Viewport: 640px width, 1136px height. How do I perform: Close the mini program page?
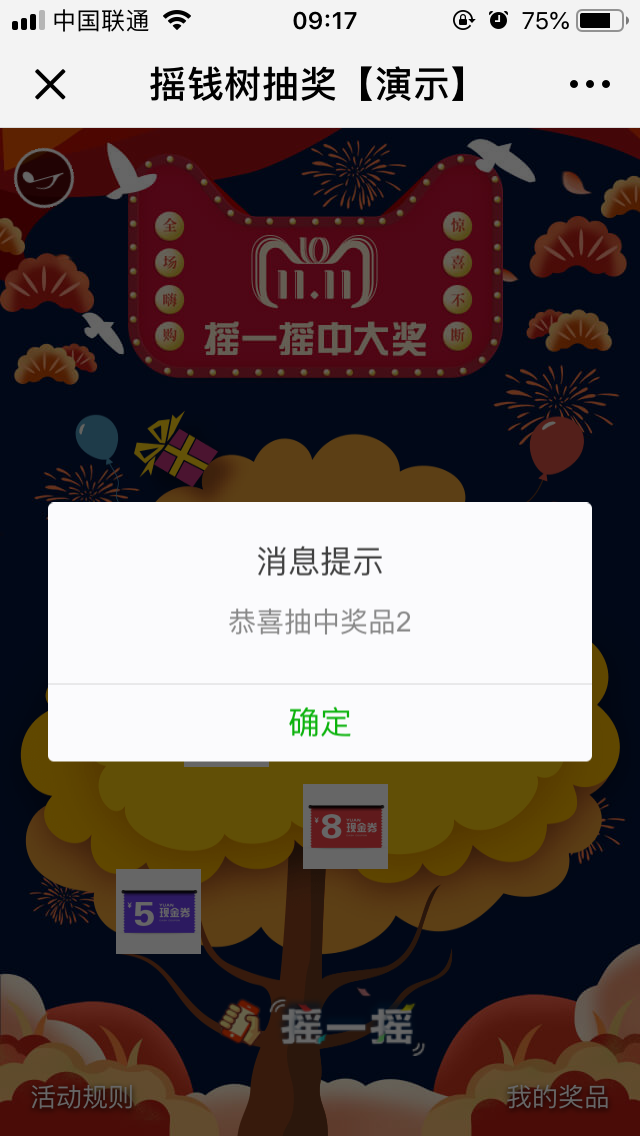tap(50, 85)
